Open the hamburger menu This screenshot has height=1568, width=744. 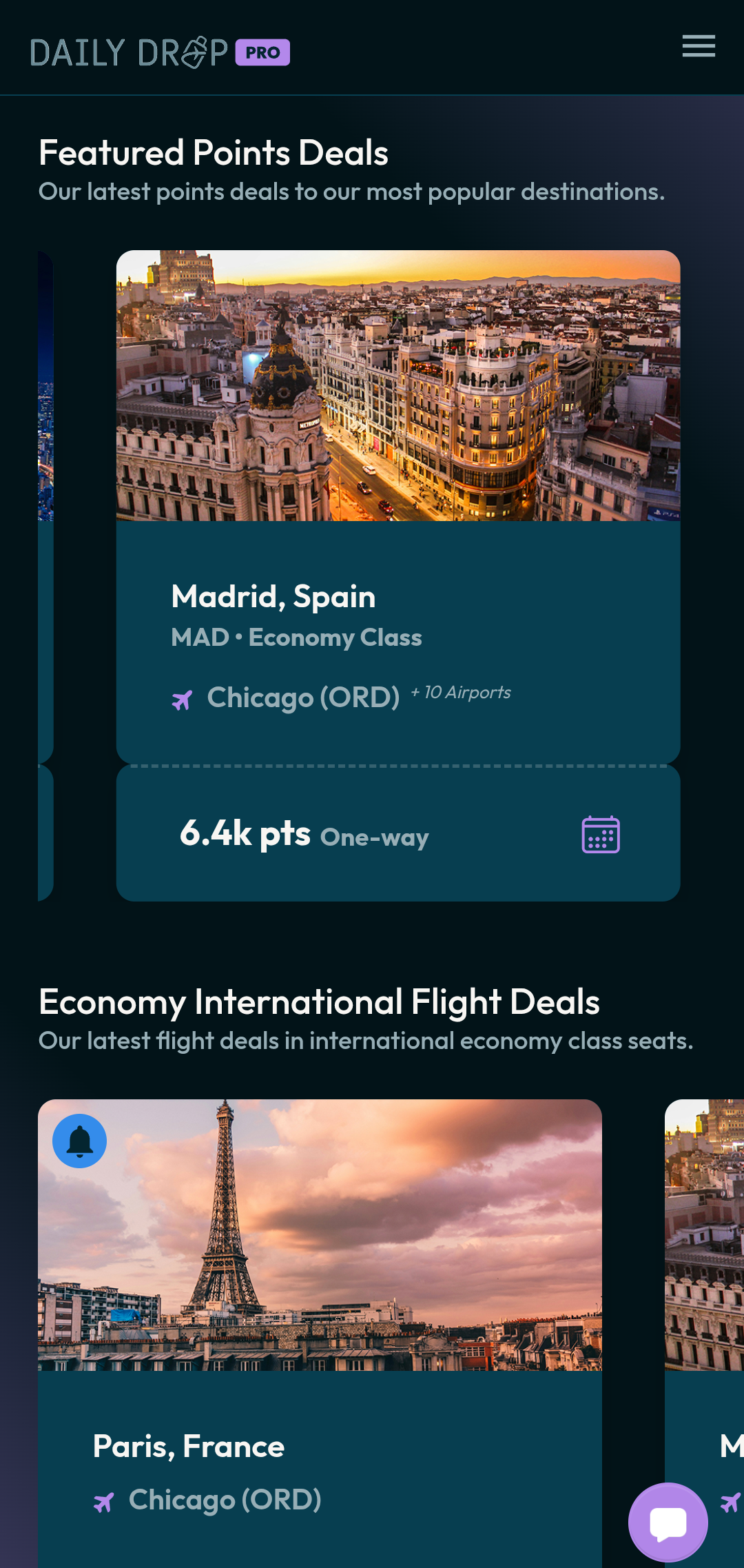coord(699,46)
